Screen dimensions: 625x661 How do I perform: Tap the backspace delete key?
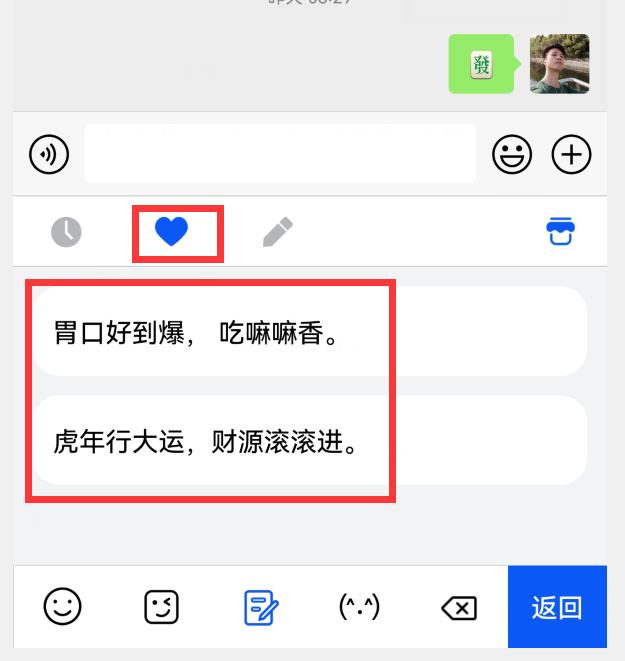[x=458, y=607]
